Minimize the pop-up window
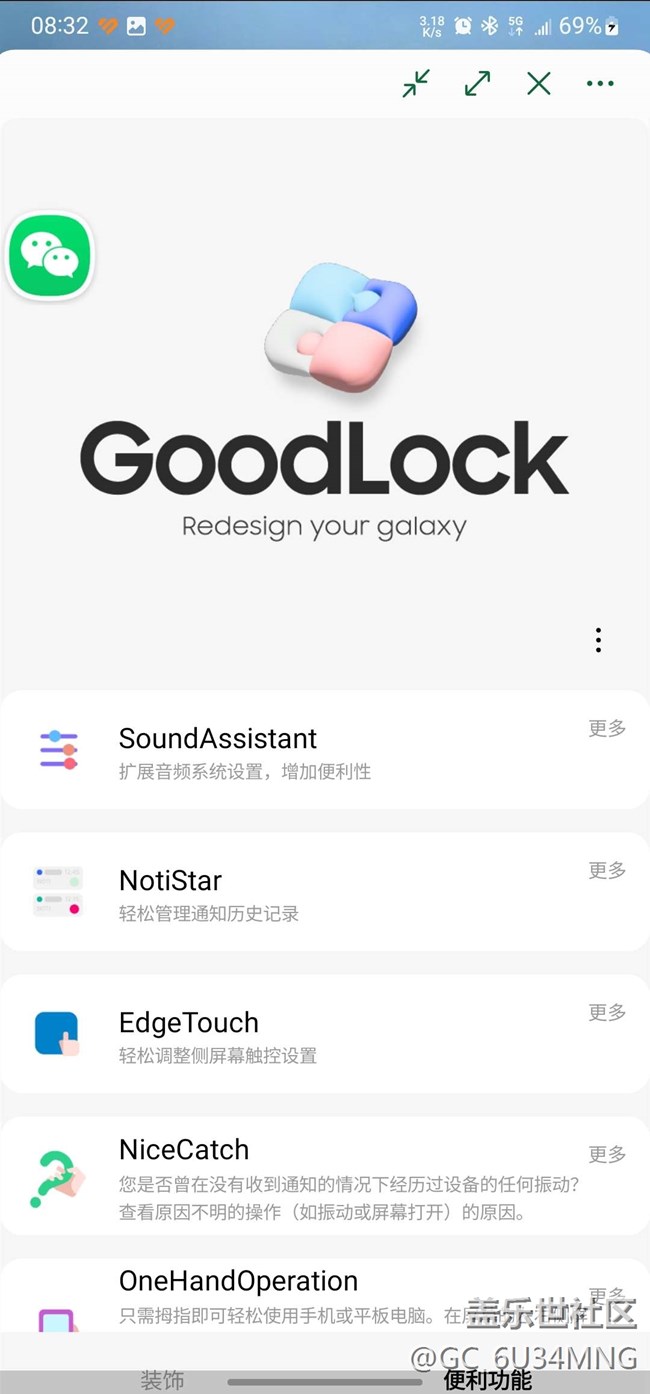This screenshot has width=650, height=1394. tap(416, 84)
